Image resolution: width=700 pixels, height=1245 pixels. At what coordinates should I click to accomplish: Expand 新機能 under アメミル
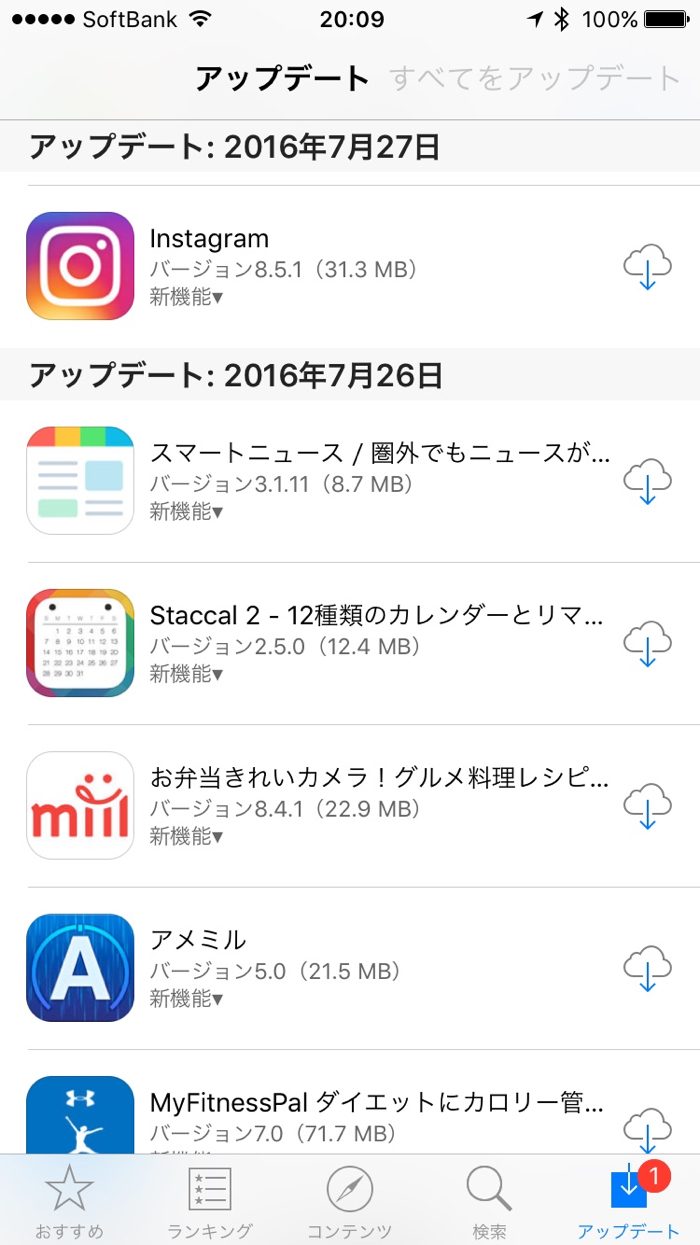[x=186, y=998]
